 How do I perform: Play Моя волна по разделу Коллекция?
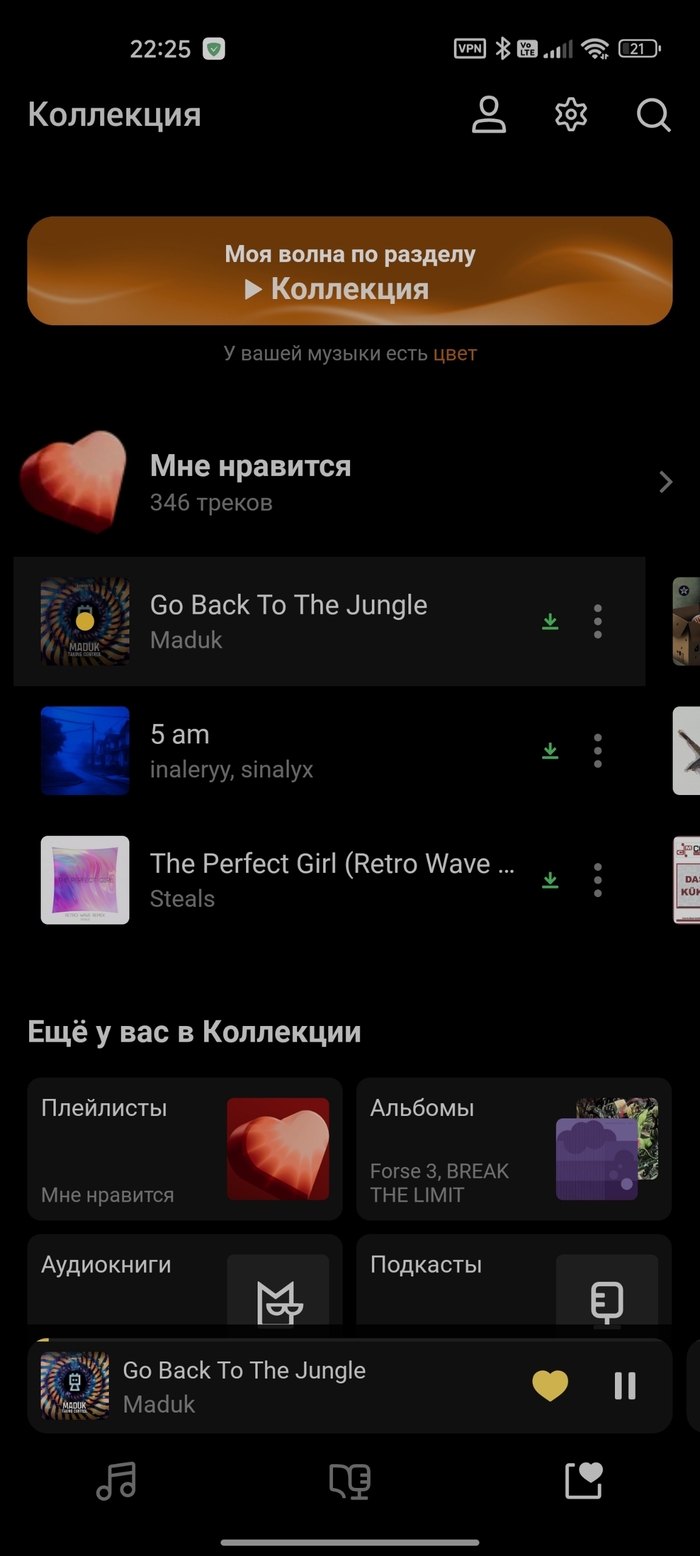coord(349,271)
